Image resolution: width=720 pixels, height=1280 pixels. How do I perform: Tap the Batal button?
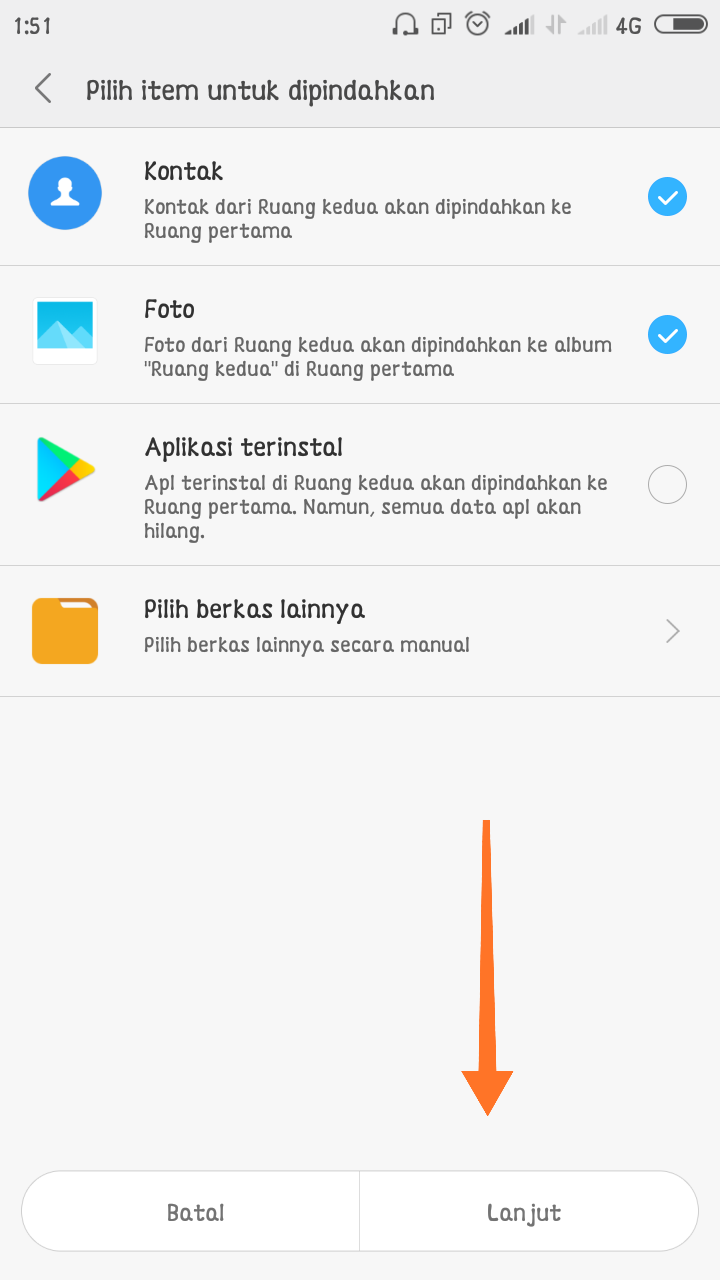195,1213
